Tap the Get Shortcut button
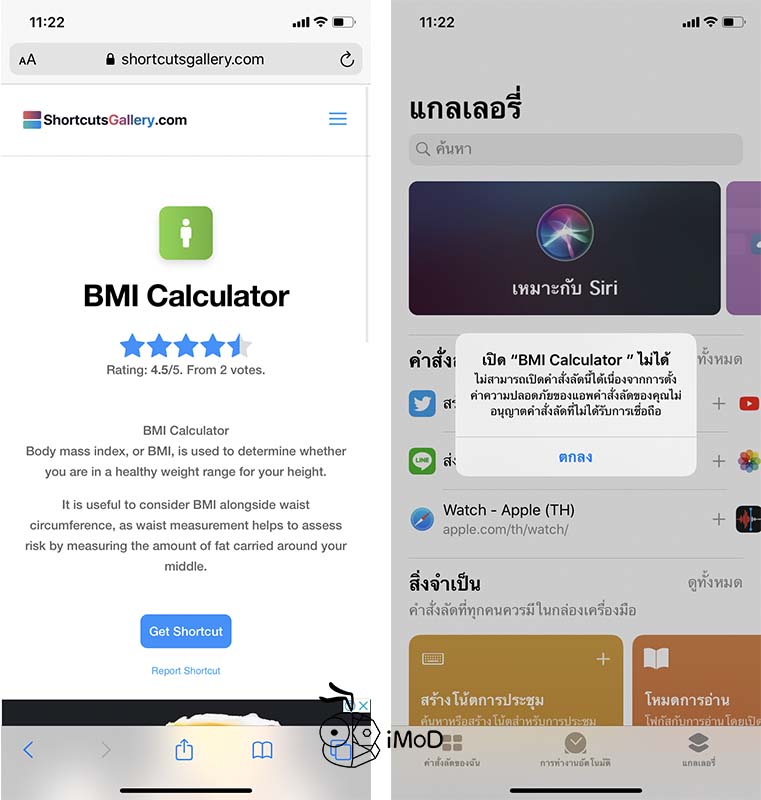Screen dimensions: 761x800 [x=186, y=631]
